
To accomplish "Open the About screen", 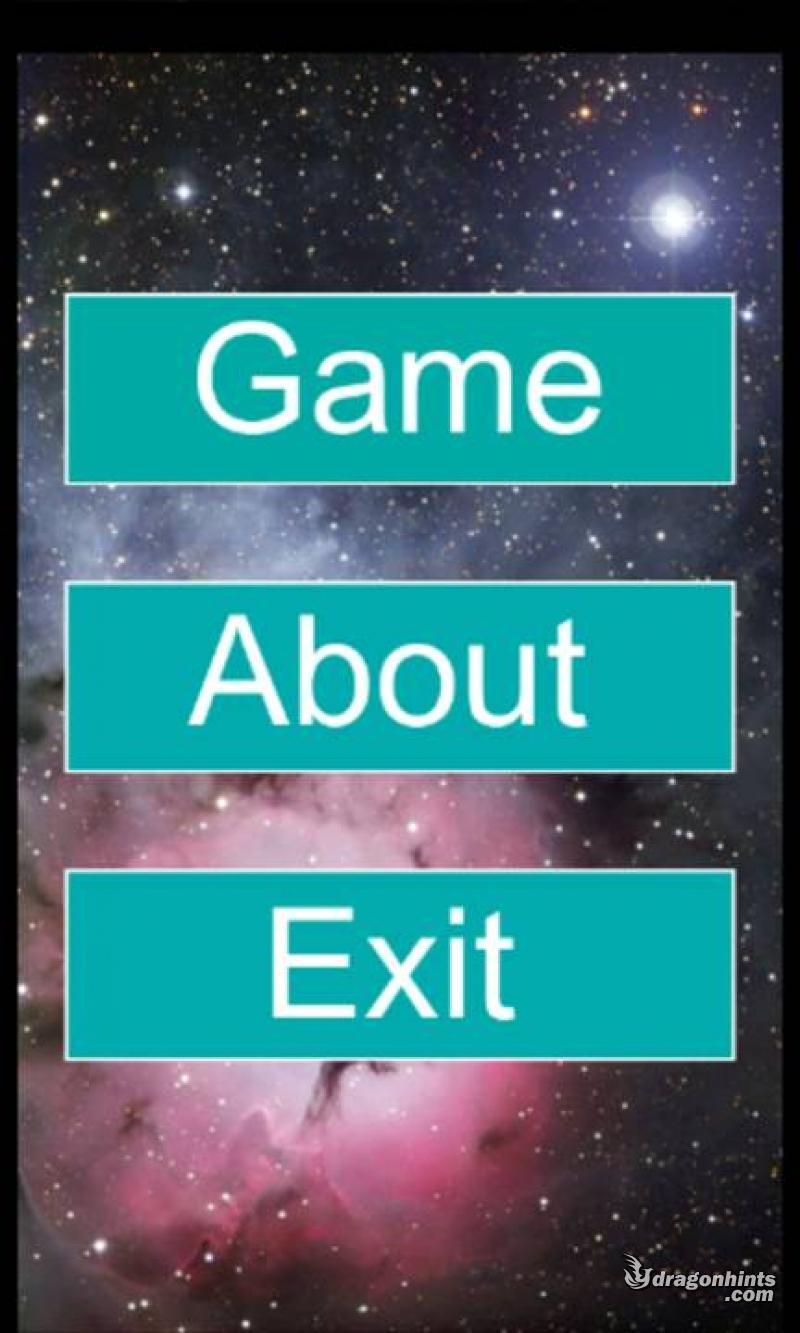I will 400,677.
